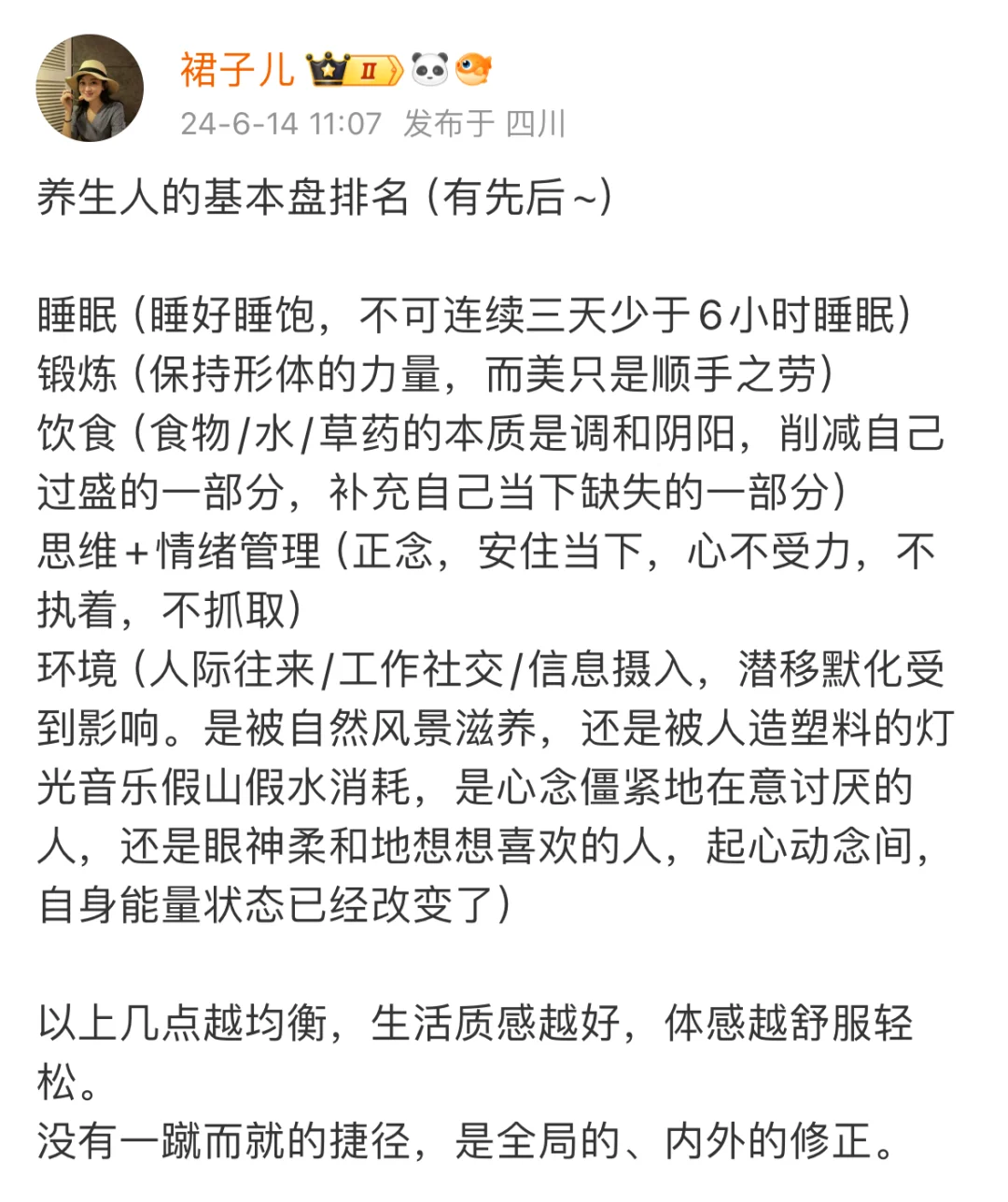Screen dimensions: 1008x1202
Task: Click the avatar photo of 裙子儿
Action: (x=91, y=91)
